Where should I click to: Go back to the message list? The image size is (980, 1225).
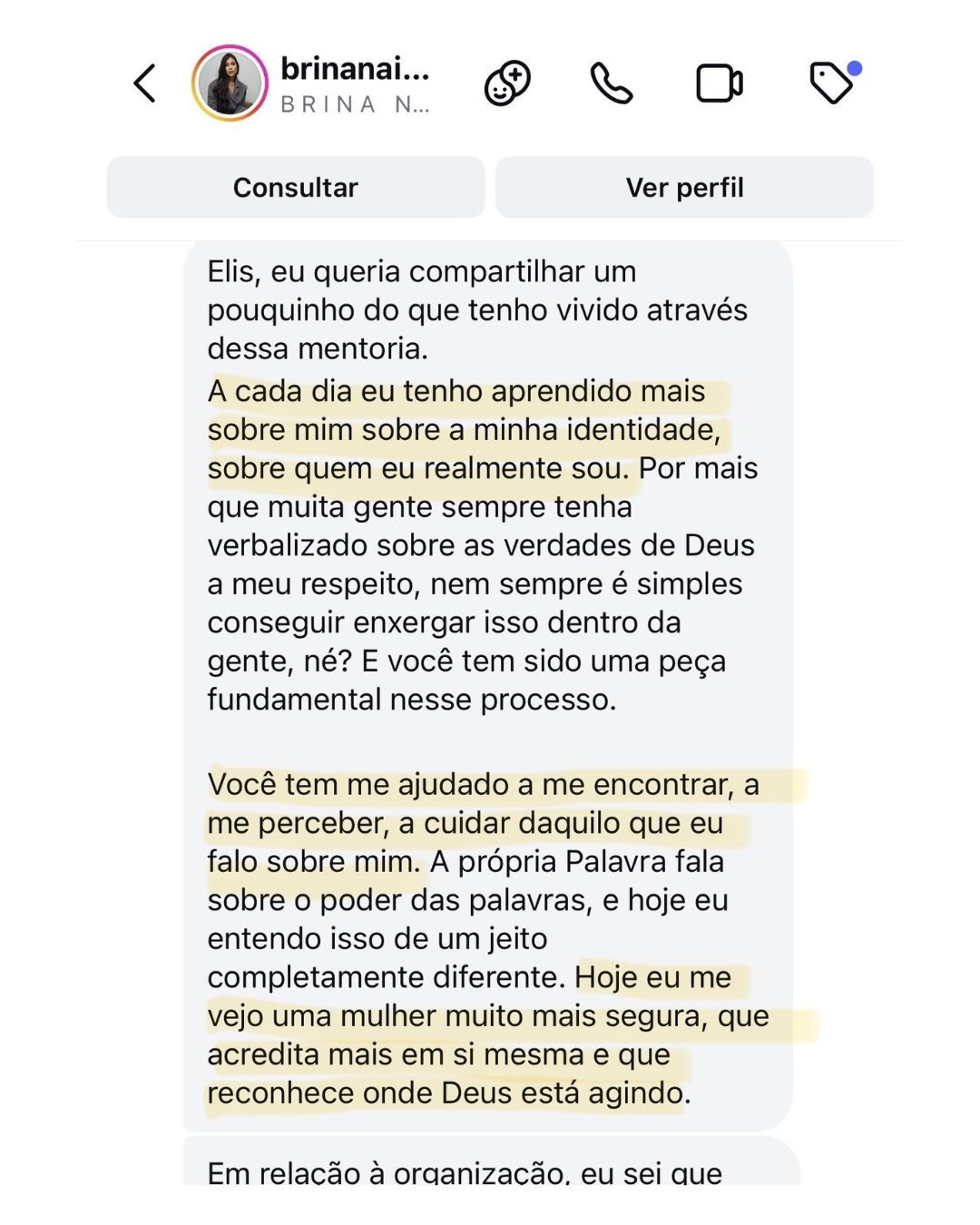click(145, 83)
